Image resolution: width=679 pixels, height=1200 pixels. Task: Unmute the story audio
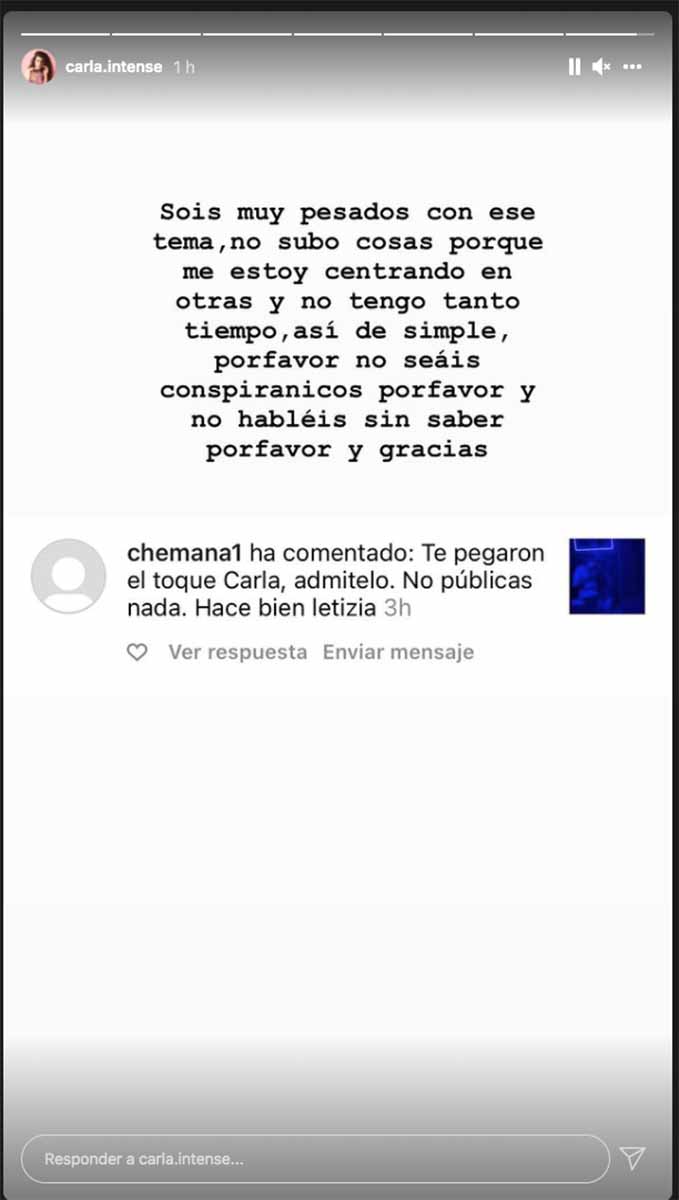point(601,67)
